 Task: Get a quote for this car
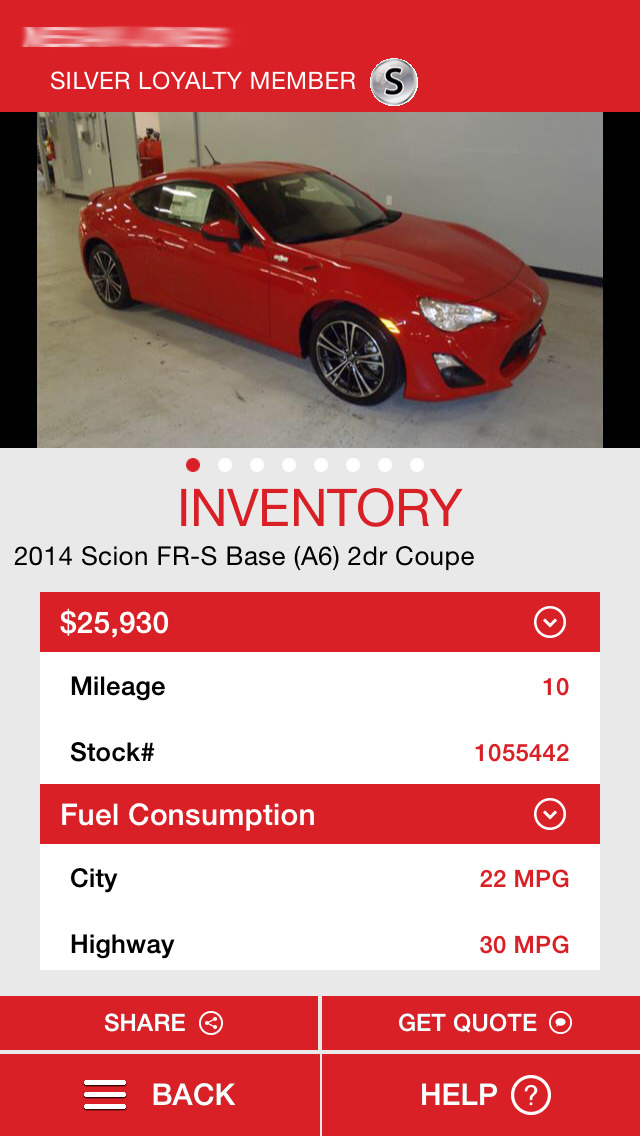pyautogui.click(x=481, y=1022)
